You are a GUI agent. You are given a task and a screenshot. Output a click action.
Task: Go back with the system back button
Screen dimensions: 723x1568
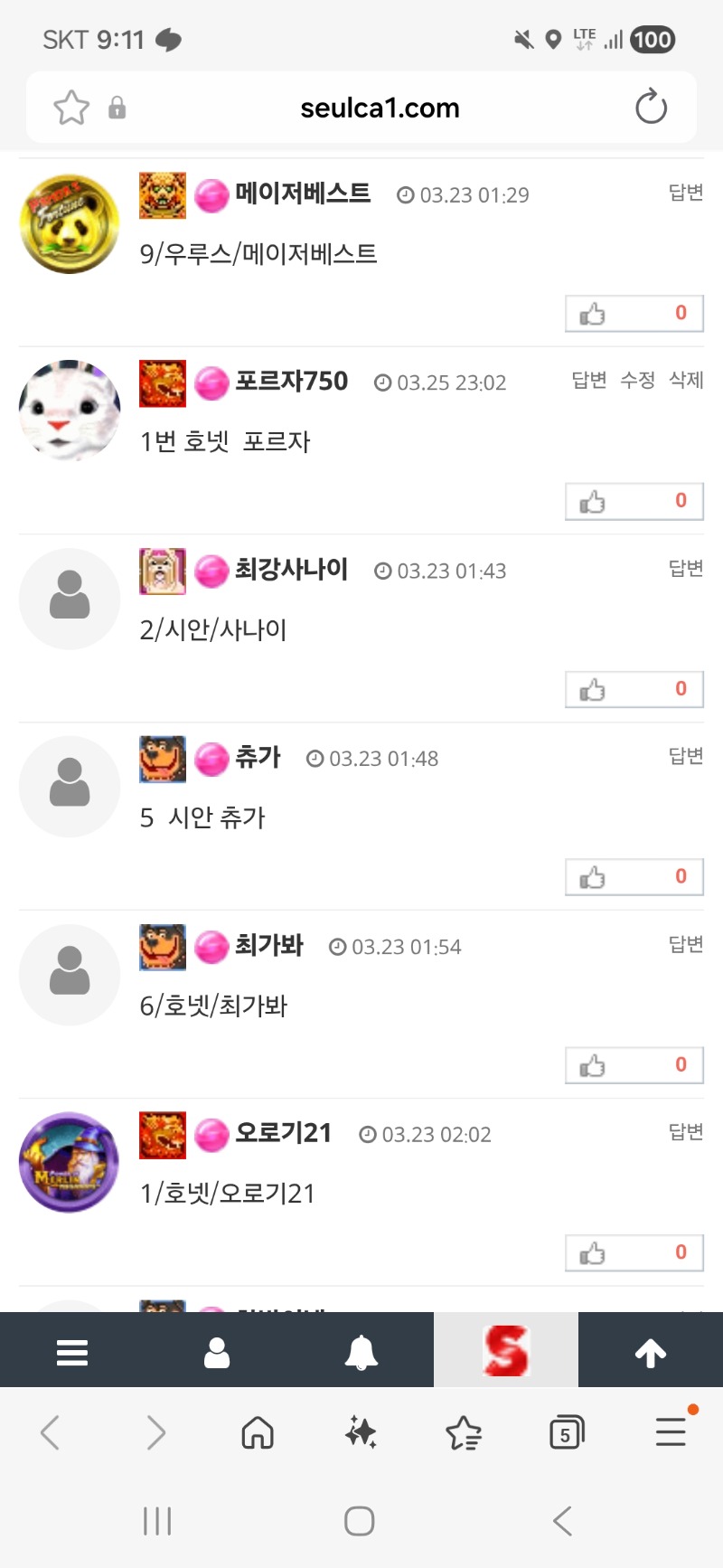pos(562,1521)
